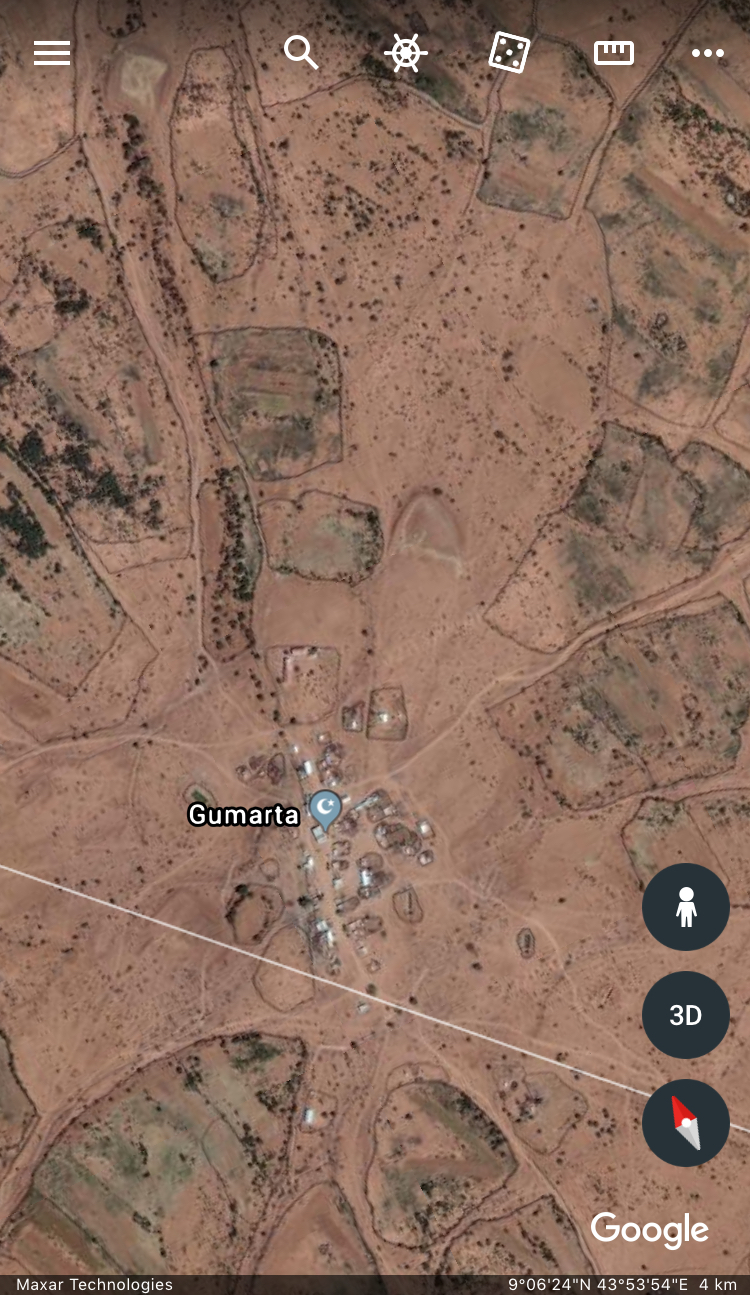This screenshot has height=1295, width=750.
Task: Launch Voyager ship's wheel
Action: [405, 52]
